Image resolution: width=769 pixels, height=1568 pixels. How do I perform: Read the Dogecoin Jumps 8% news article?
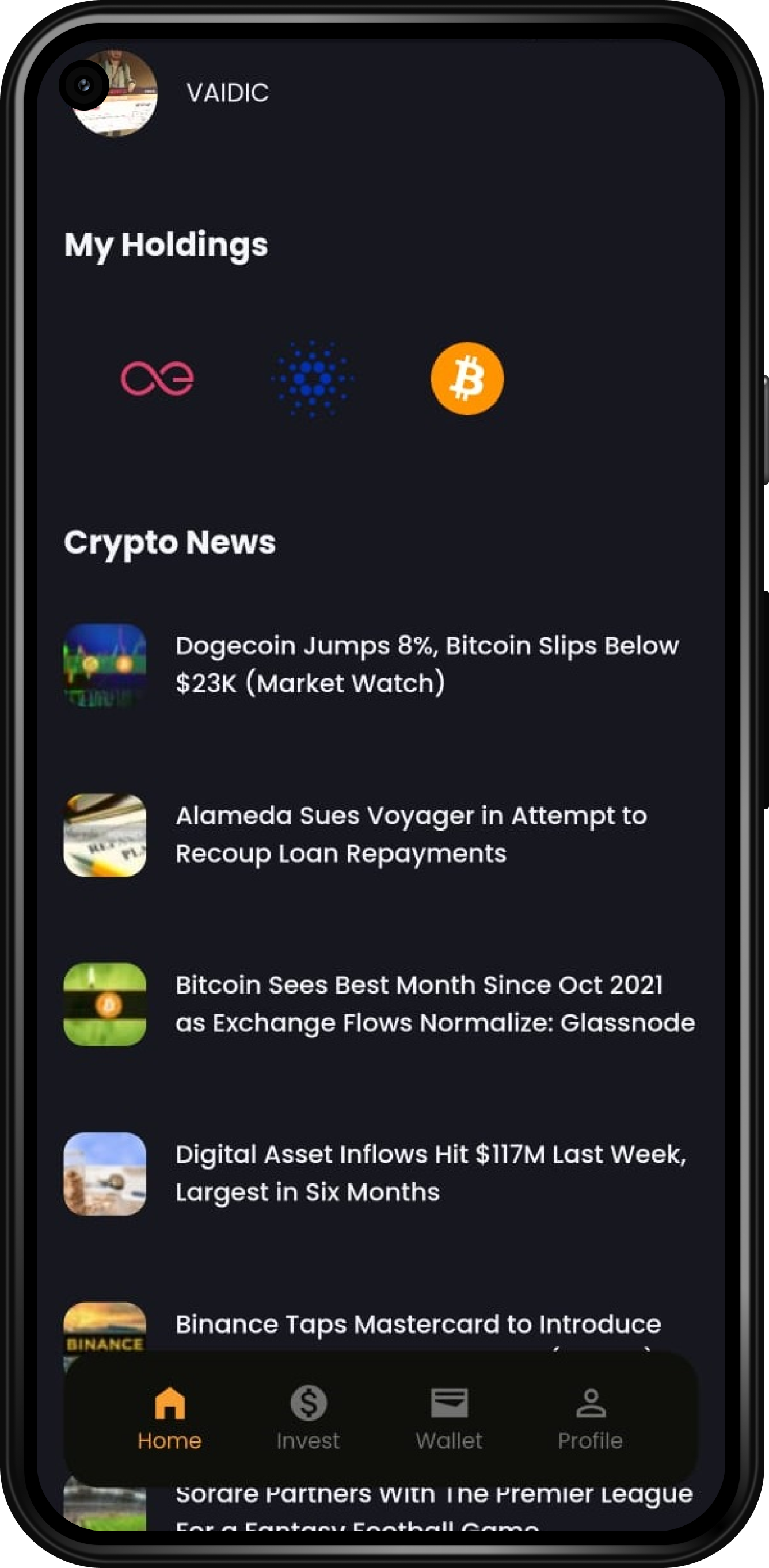click(380, 665)
